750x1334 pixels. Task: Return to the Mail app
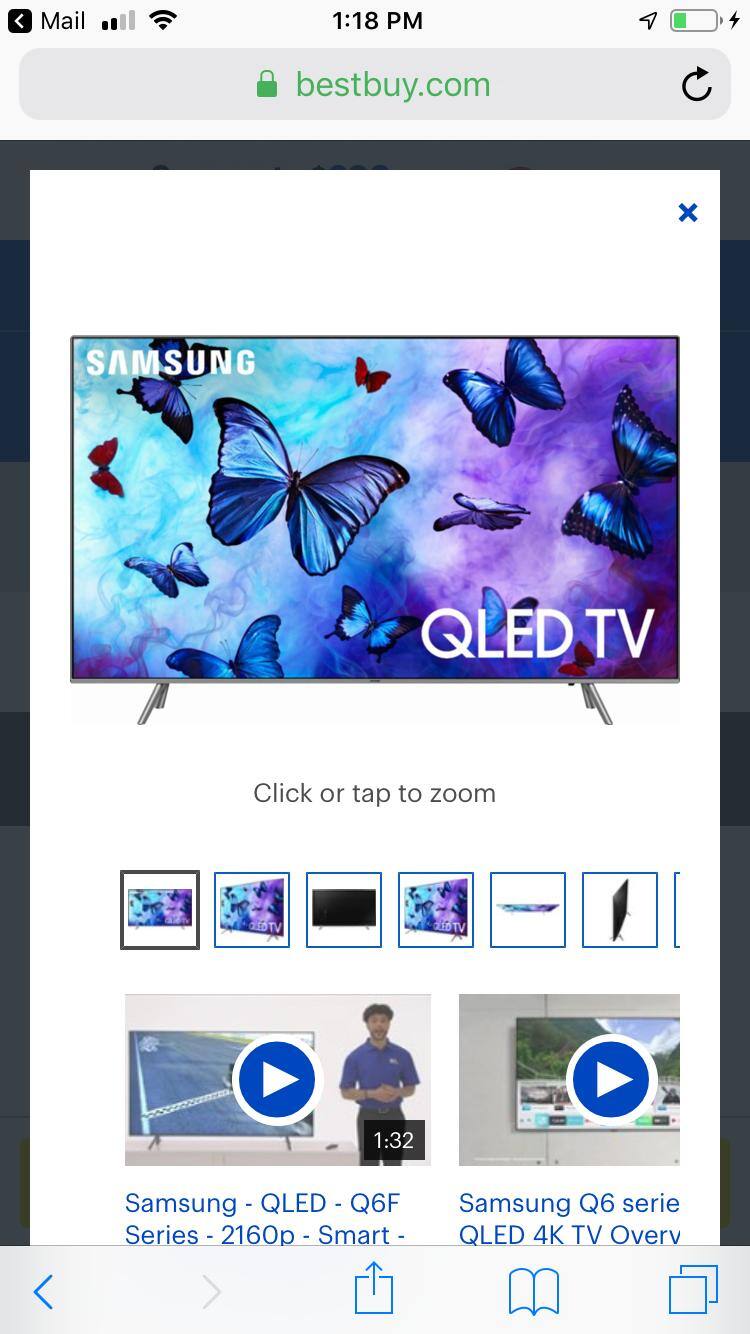click(47, 20)
